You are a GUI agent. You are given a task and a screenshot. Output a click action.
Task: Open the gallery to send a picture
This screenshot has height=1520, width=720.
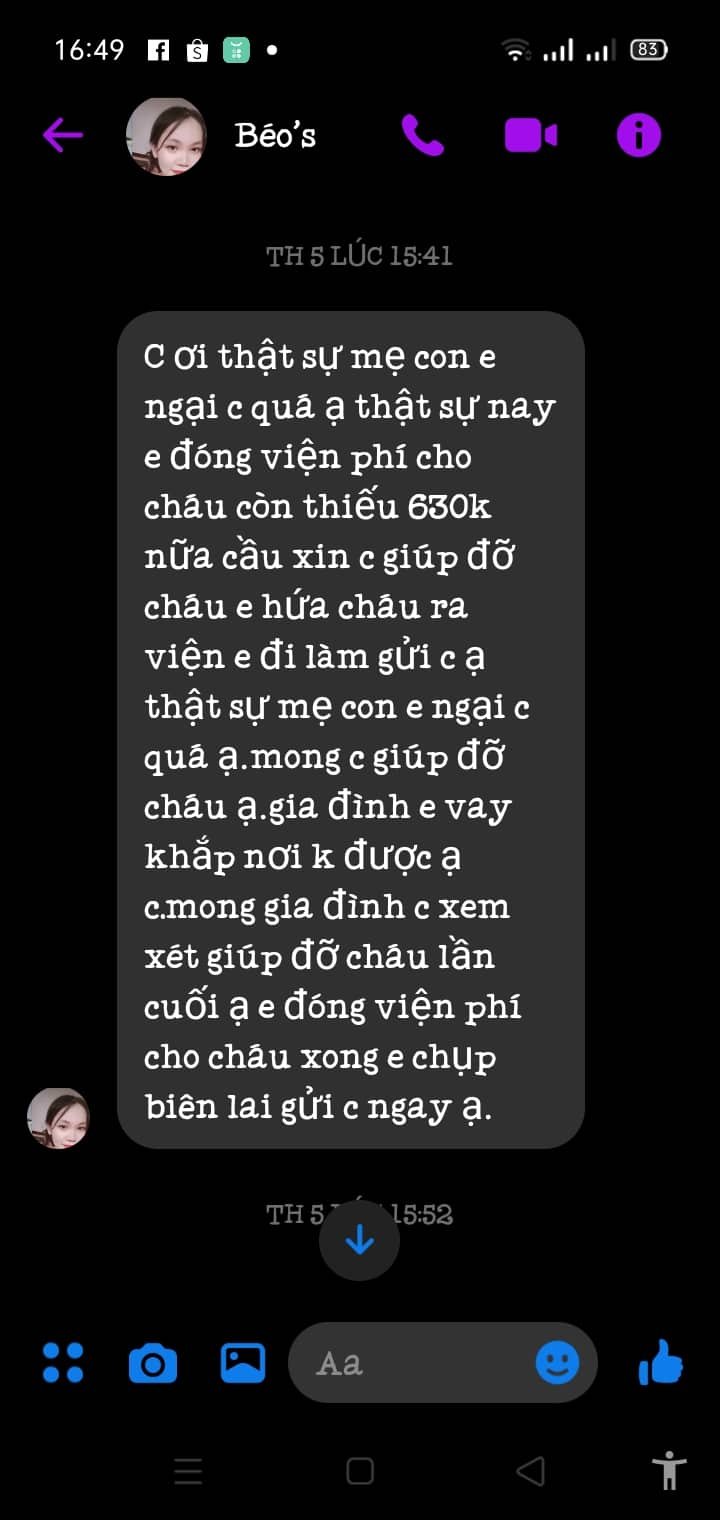pos(243,1362)
